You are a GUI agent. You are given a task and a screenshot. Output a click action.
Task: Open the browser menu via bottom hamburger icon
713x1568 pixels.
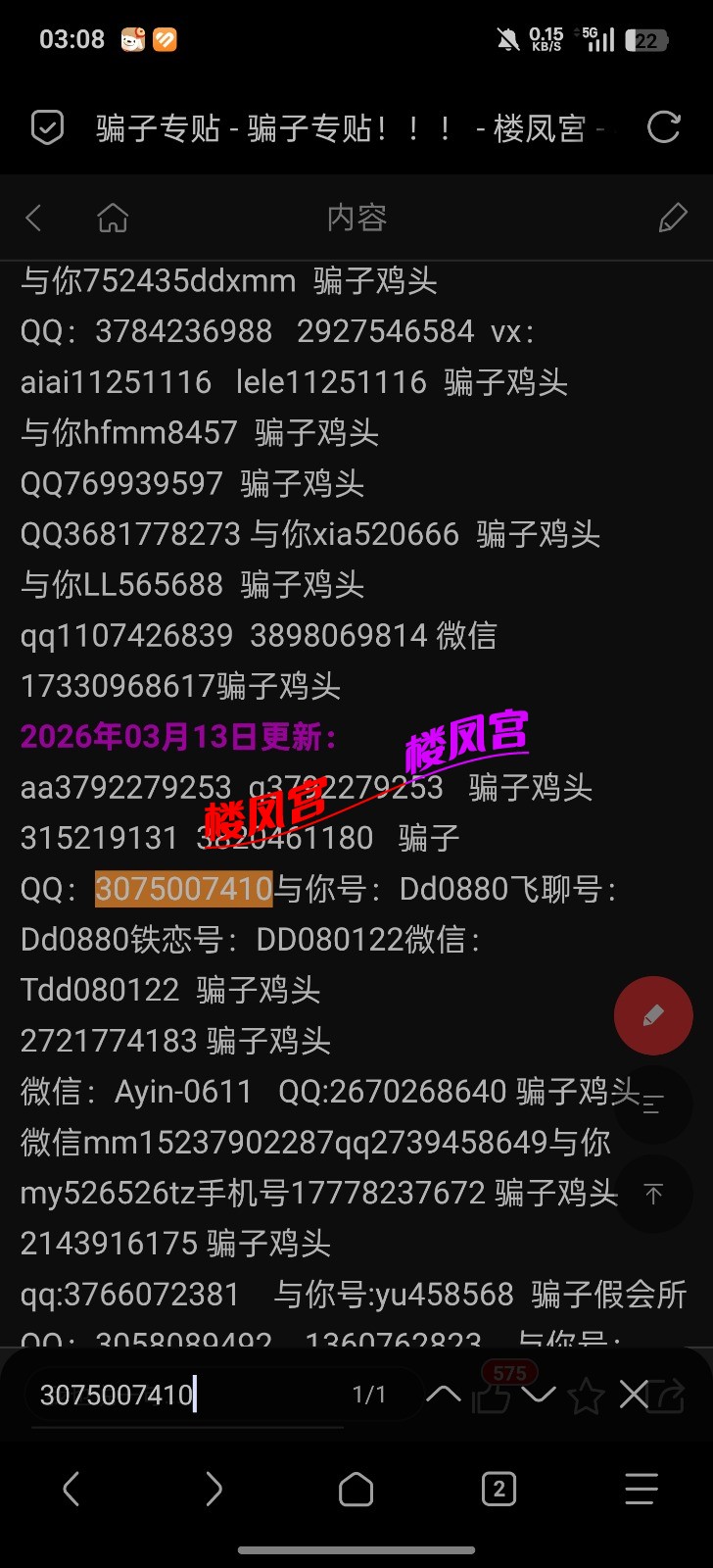[x=641, y=1489]
